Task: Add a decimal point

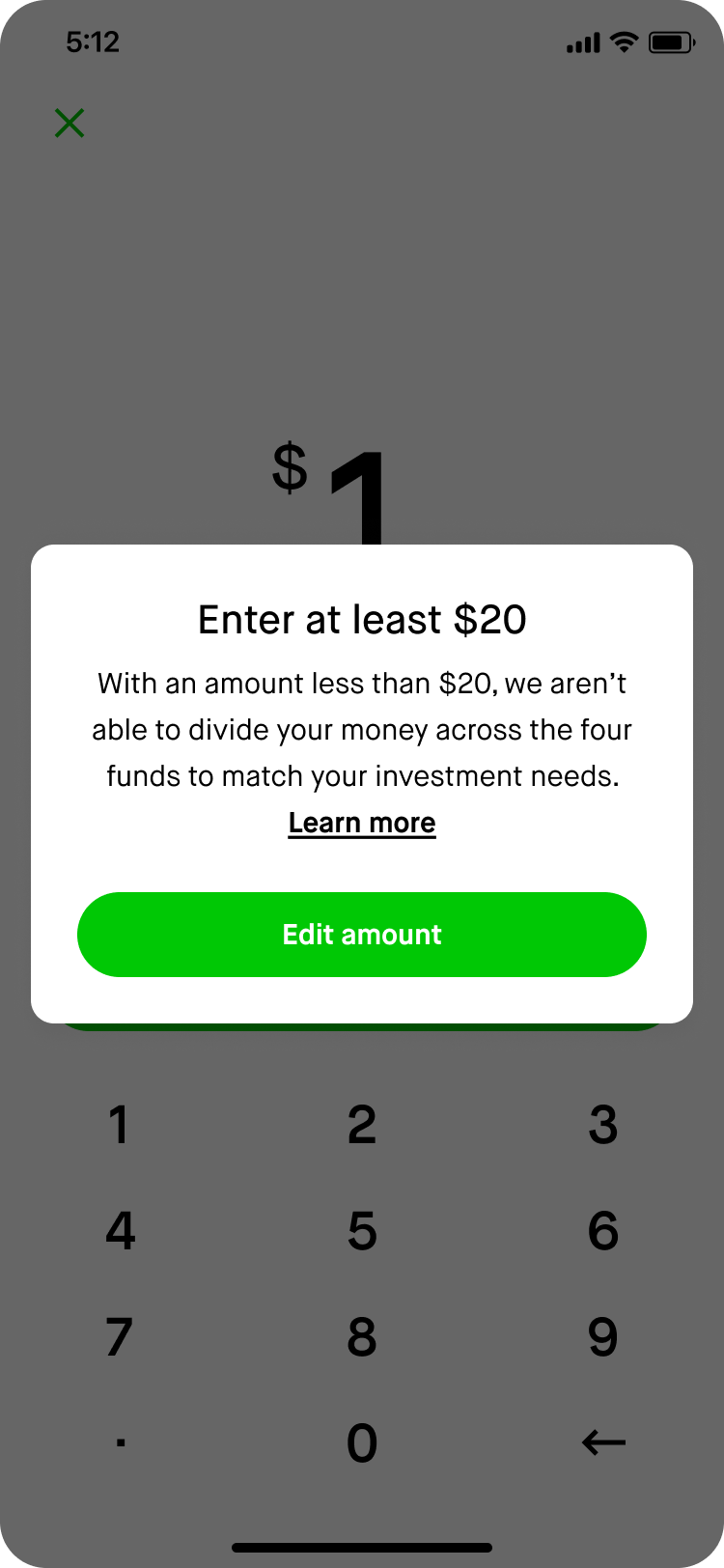Action: (120, 1443)
